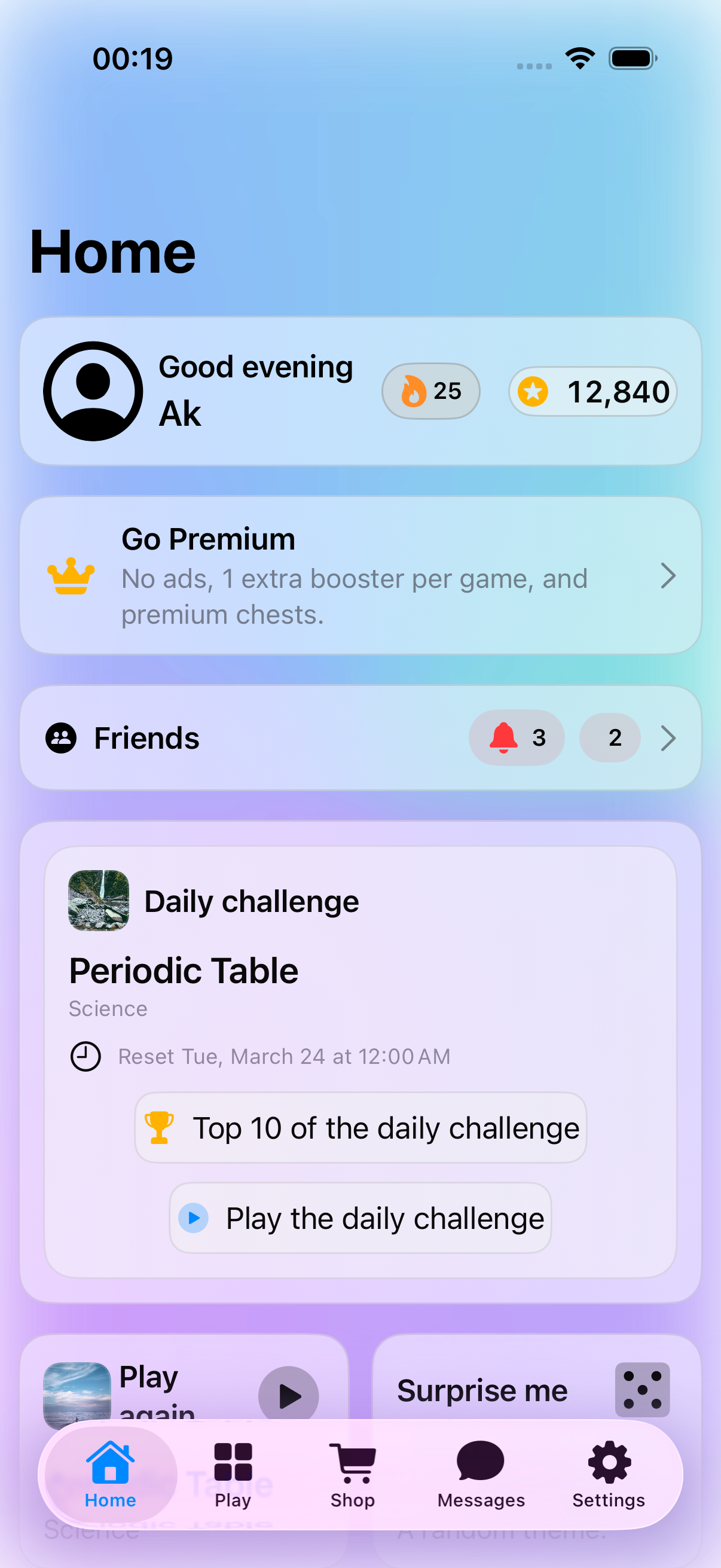The width and height of the screenshot is (721, 1568).
Task: Tap the crown icon on Go Premium
Action: pyautogui.click(x=71, y=575)
